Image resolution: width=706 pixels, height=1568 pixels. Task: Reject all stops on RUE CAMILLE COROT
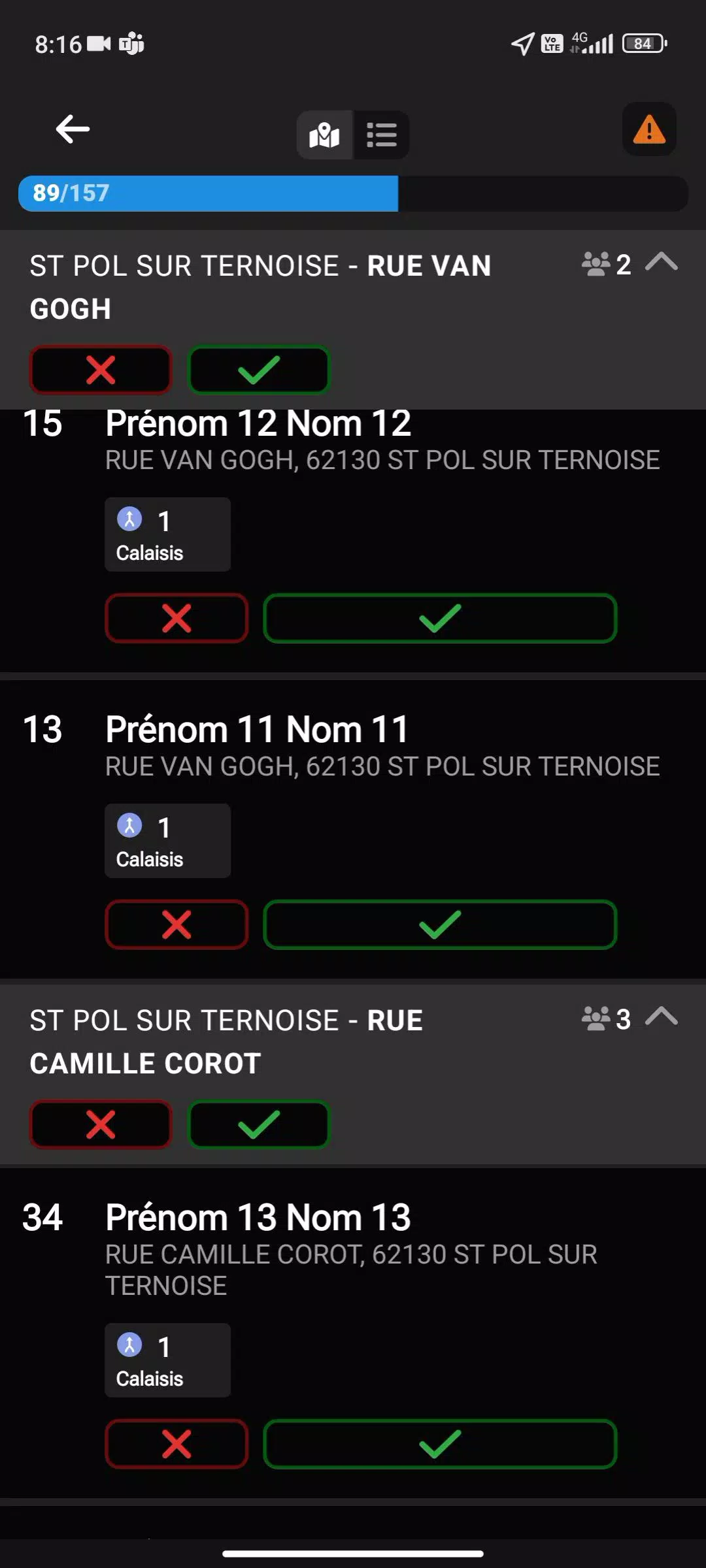[101, 1124]
